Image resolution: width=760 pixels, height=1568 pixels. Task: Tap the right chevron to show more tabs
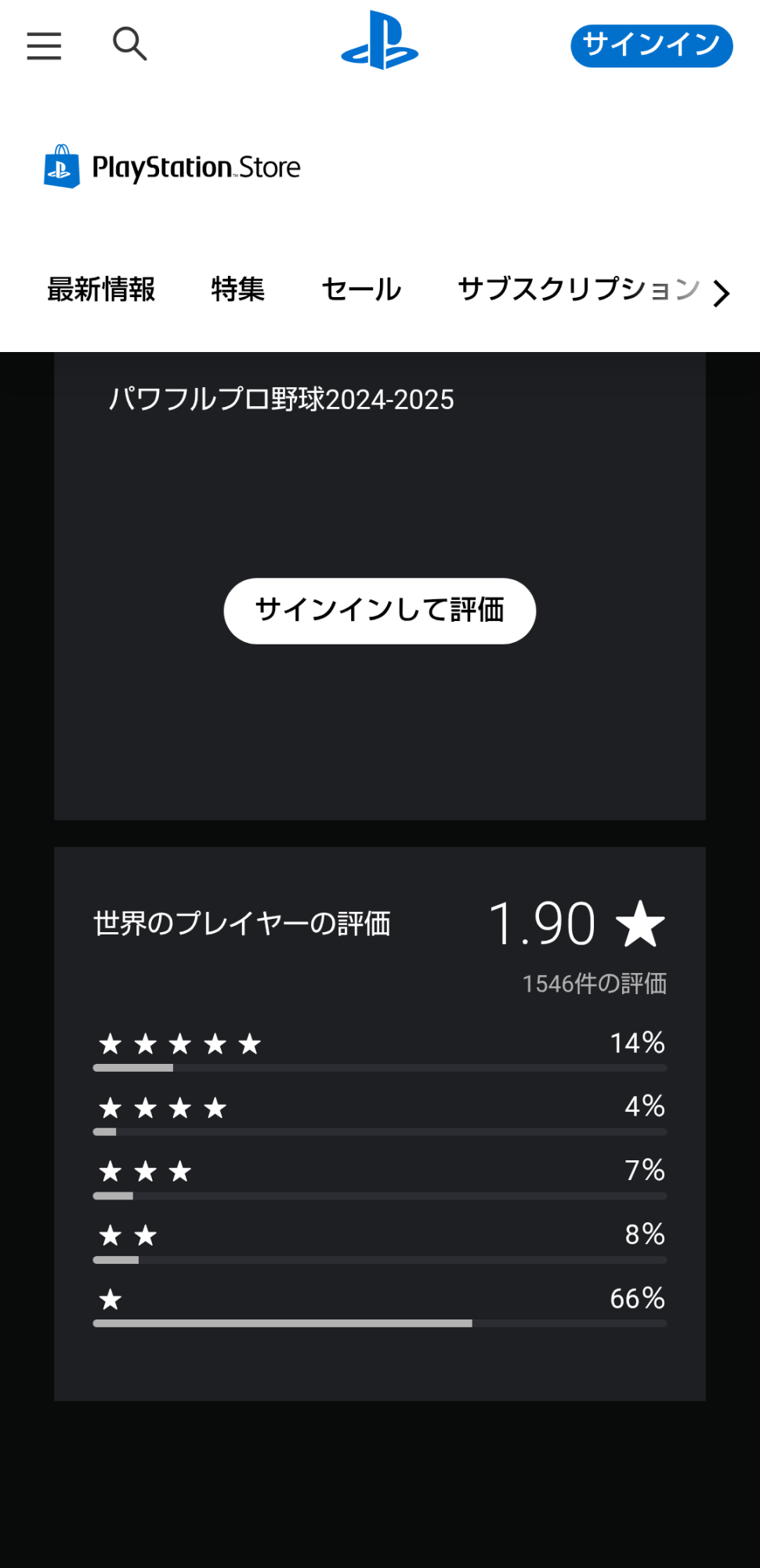coord(721,293)
